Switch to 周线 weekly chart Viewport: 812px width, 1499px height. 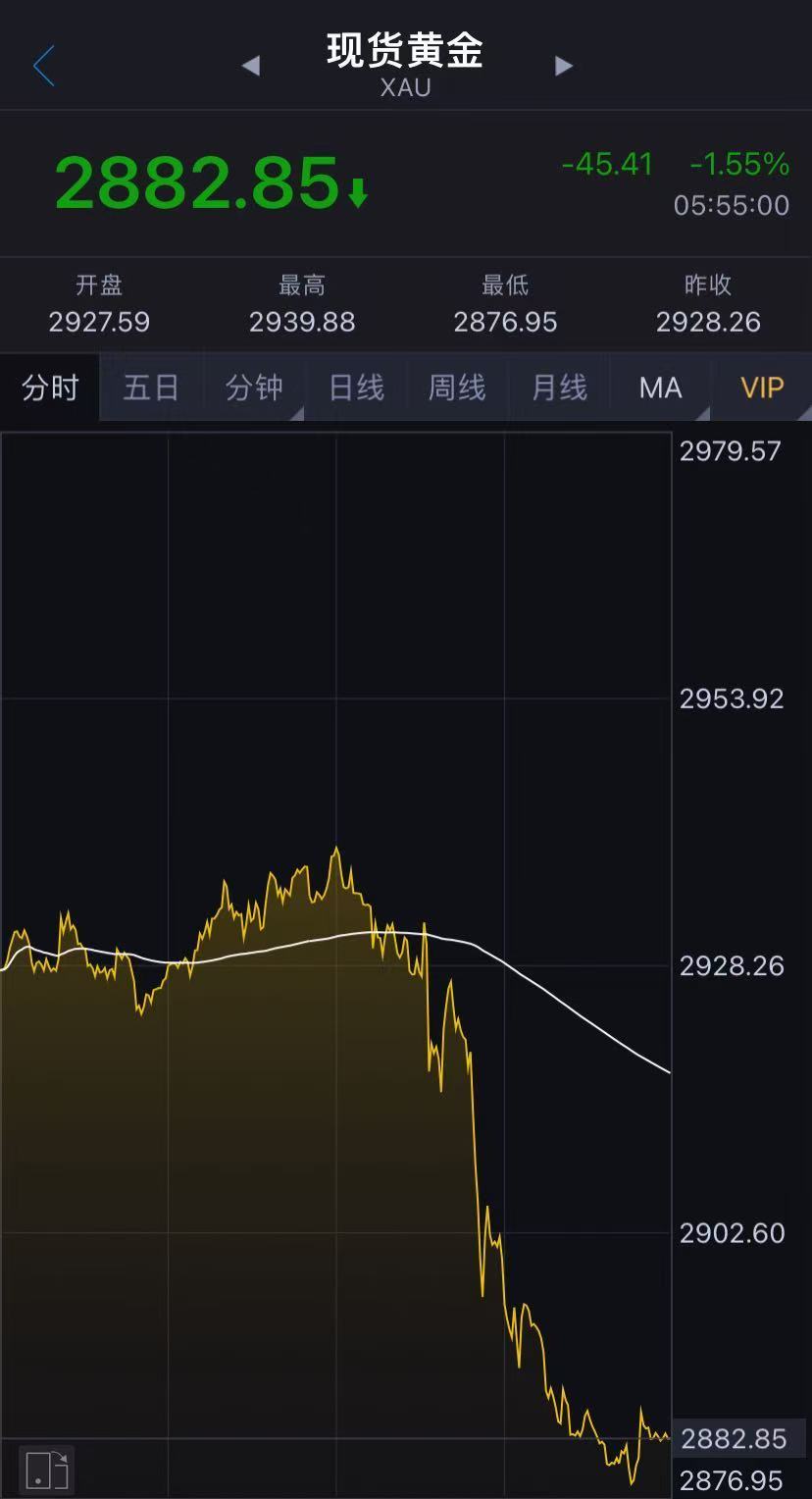pos(457,388)
